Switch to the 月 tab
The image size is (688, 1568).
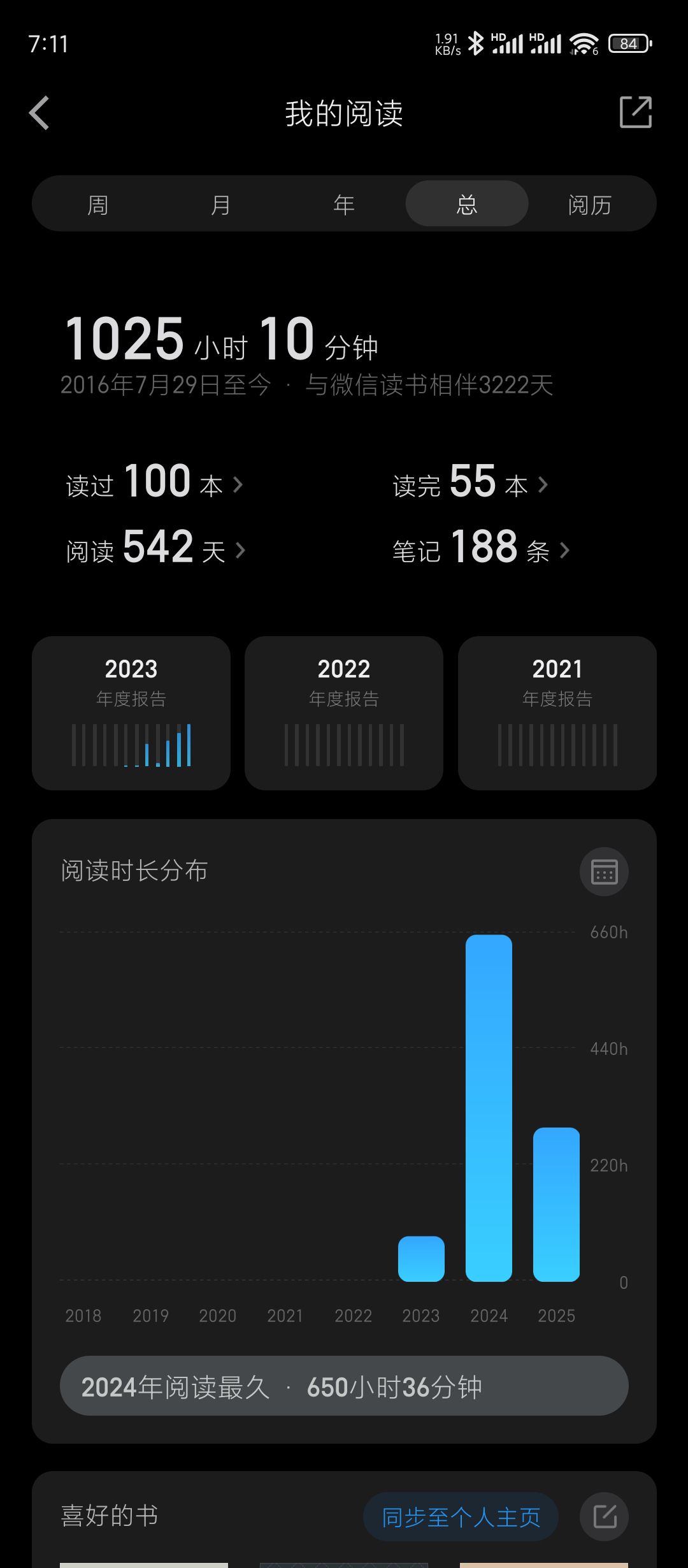tap(220, 205)
